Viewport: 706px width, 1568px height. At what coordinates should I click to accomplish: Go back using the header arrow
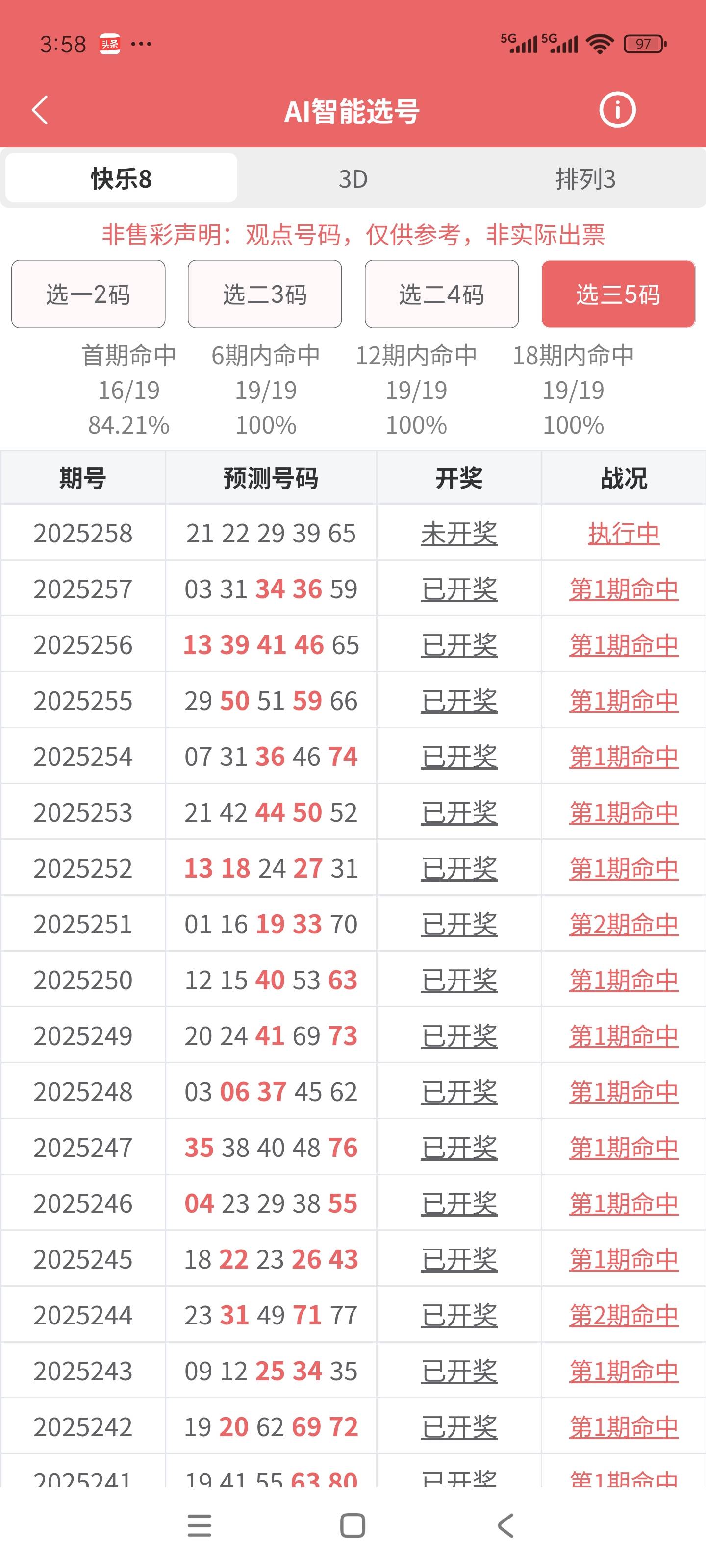40,111
